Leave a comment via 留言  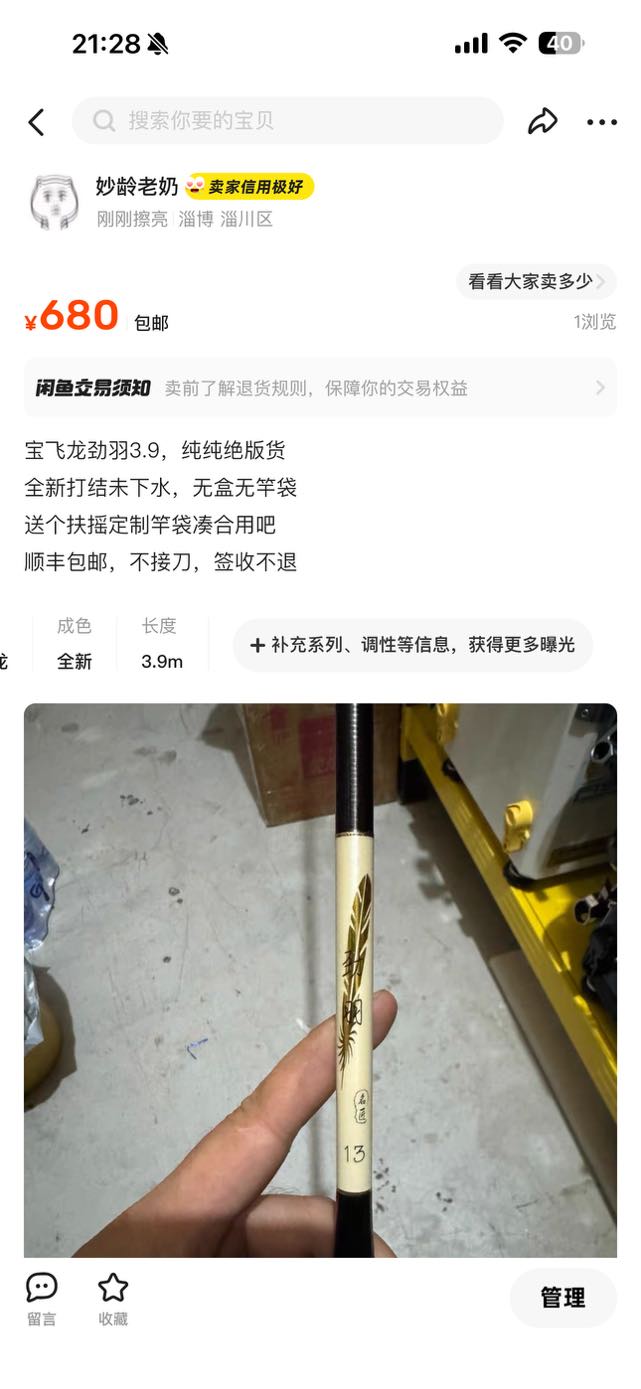pyautogui.click(x=42, y=1298)
